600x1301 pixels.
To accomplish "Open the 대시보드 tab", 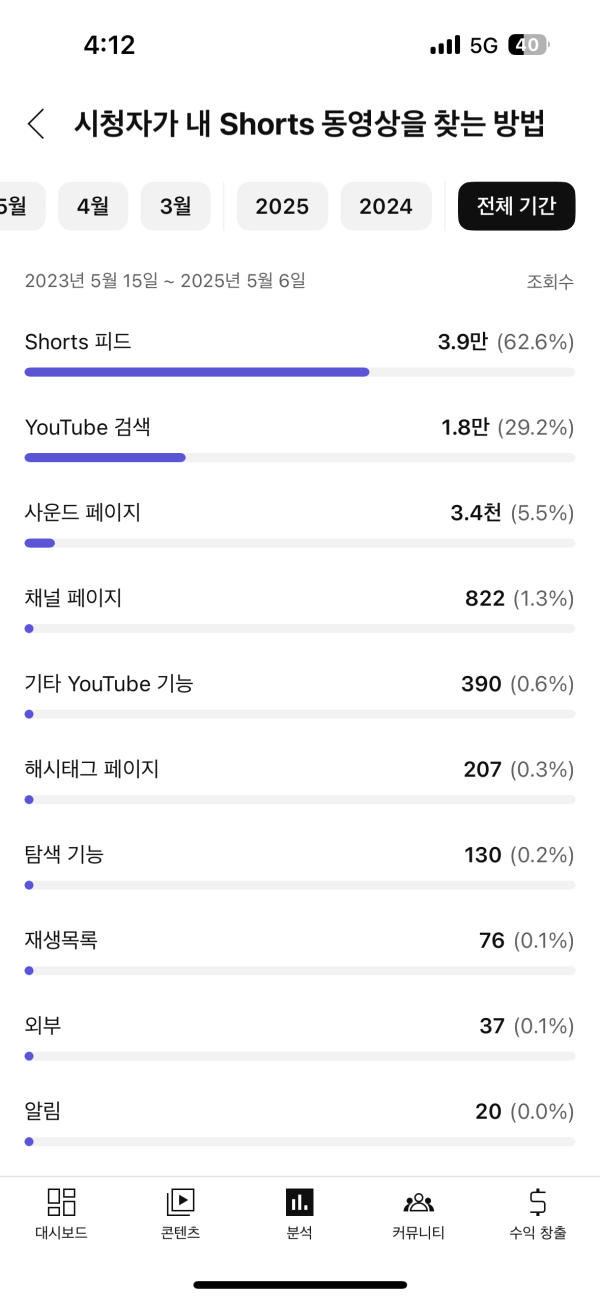I will pos(61,1214).
